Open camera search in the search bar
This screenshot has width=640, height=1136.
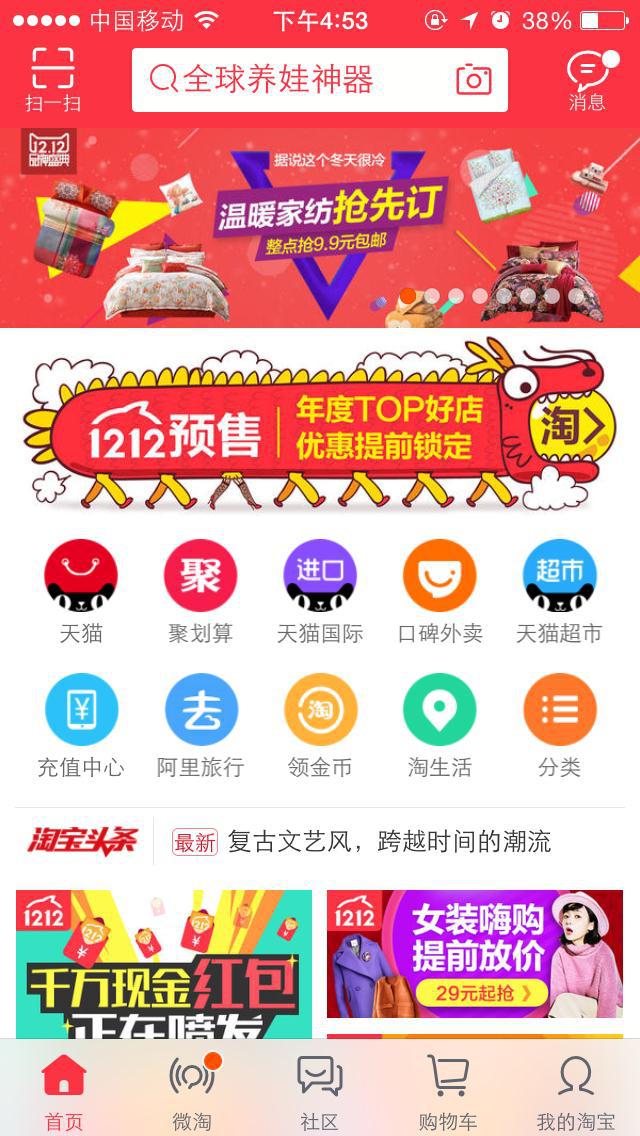coord(473,80)
